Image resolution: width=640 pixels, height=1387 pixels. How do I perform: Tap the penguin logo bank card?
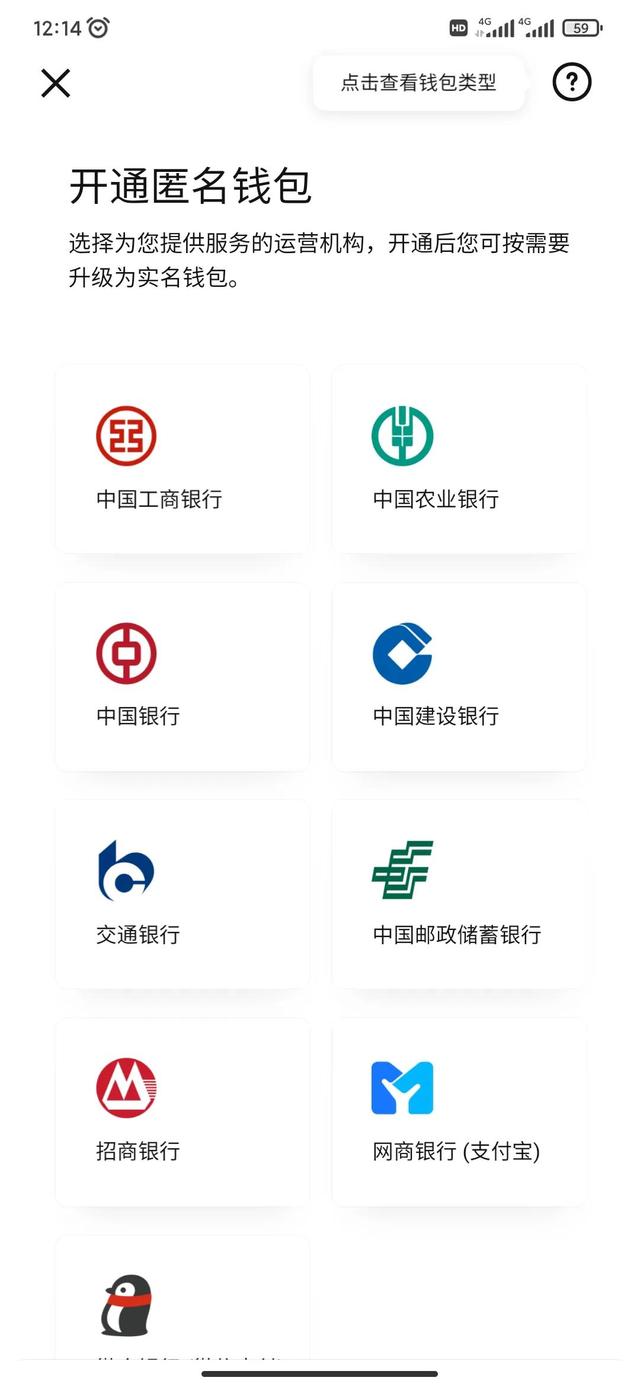(x=182, y=1305)
